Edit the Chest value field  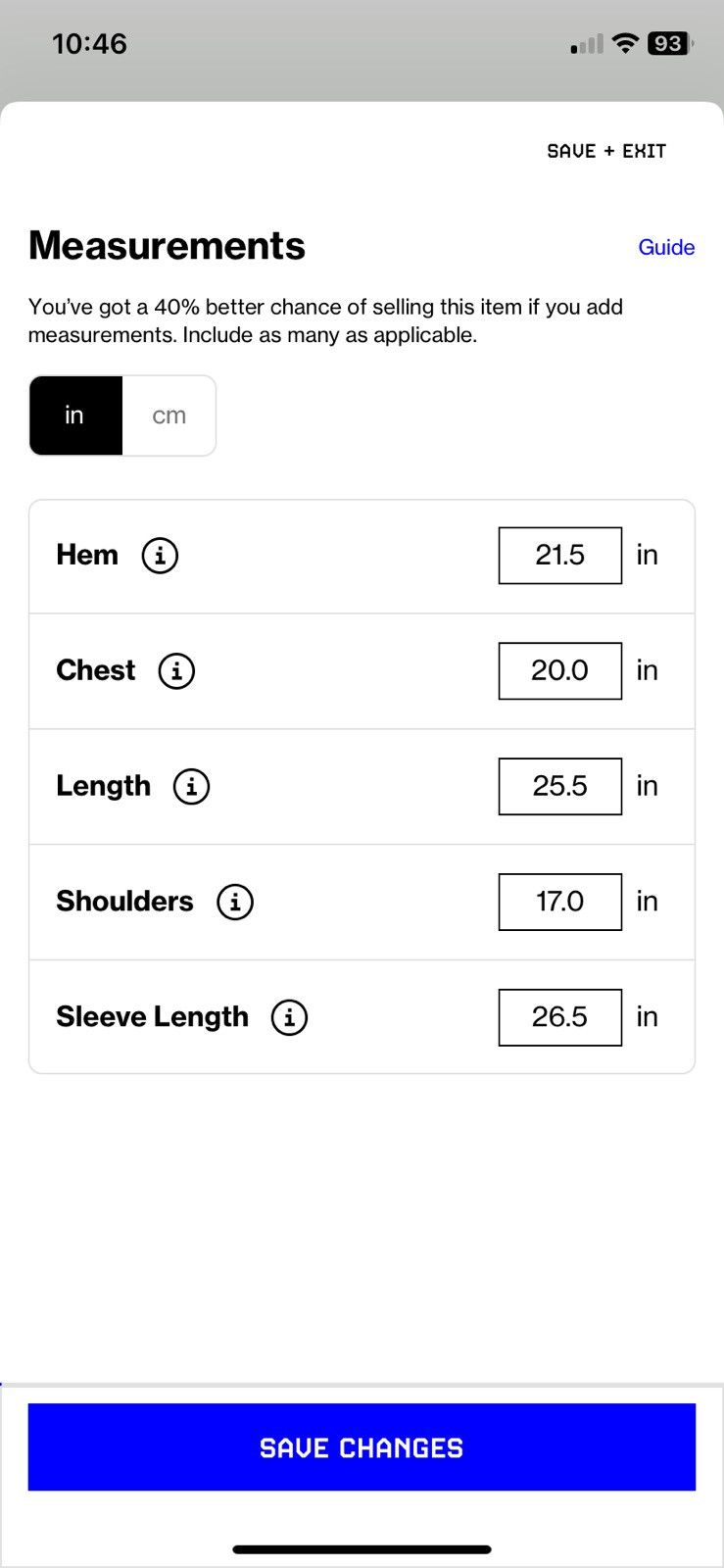point(560,671)
